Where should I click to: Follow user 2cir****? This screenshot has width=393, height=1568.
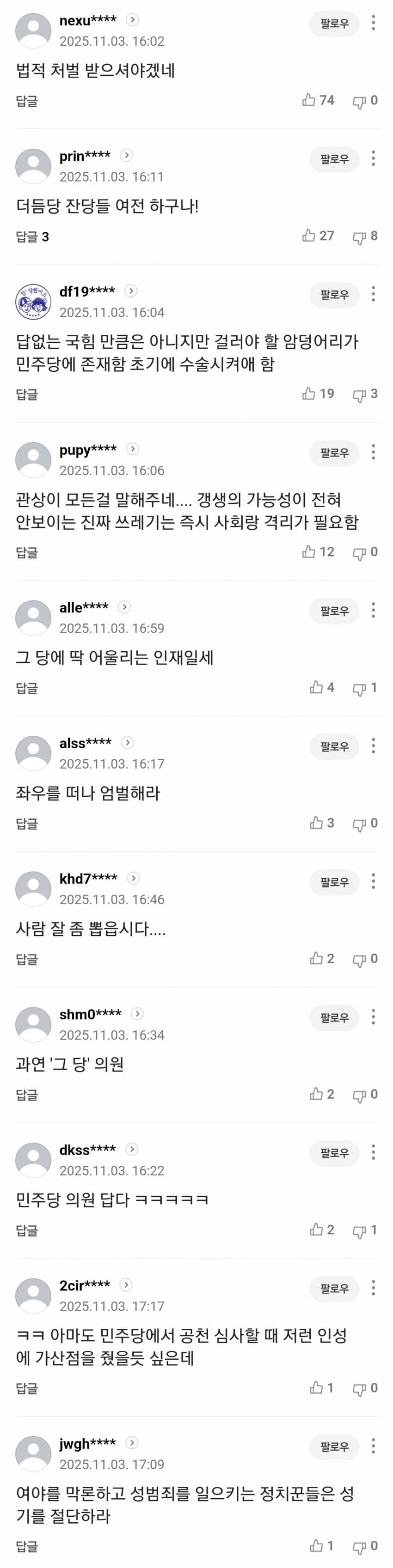click(334, 1289)
